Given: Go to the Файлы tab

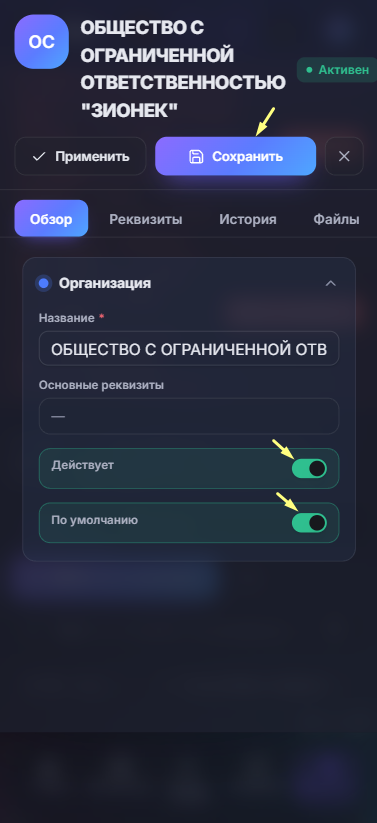Looking at the screenshot, I should coord(336,219).
